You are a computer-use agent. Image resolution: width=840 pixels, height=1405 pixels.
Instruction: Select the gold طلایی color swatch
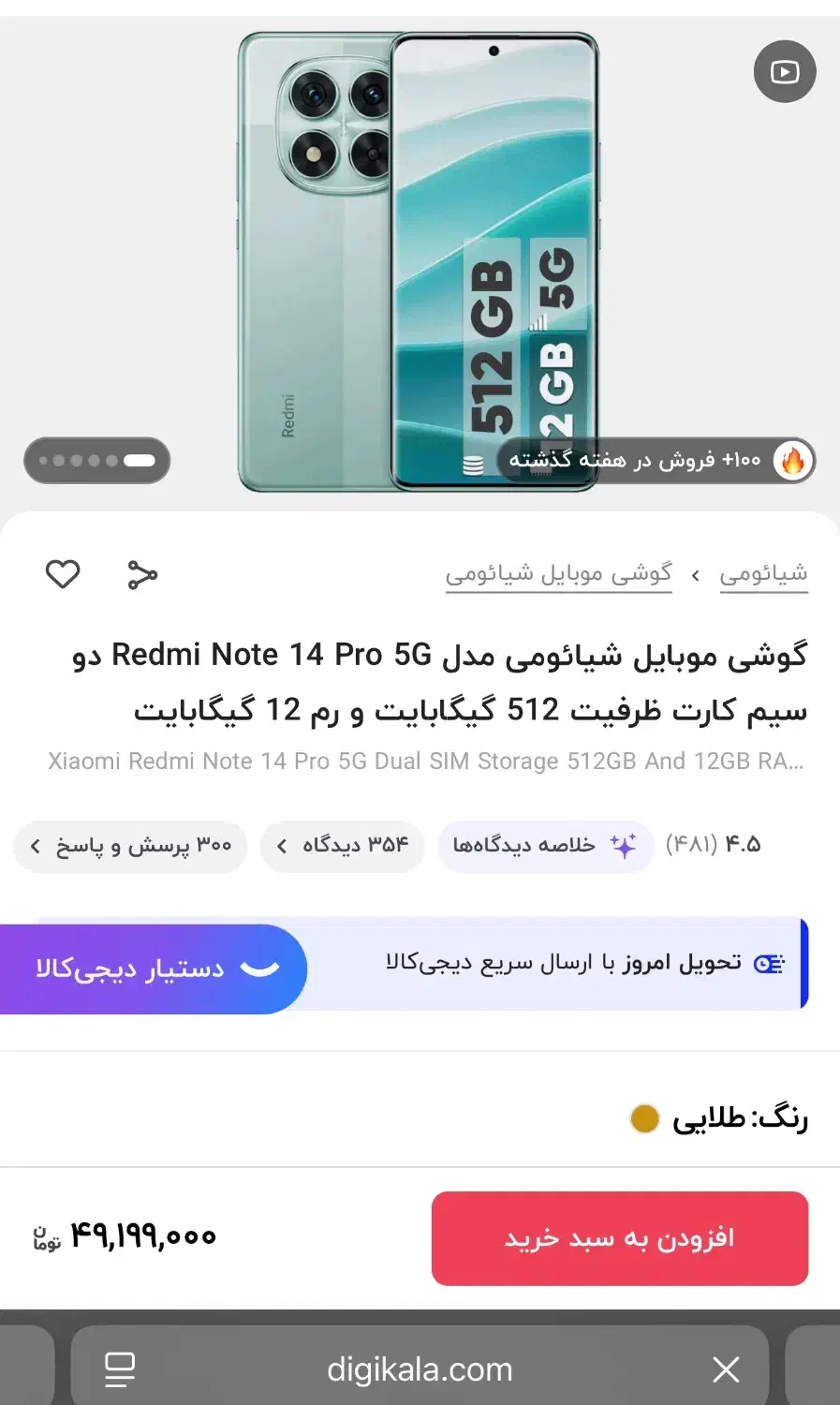tap(644, 1117)
